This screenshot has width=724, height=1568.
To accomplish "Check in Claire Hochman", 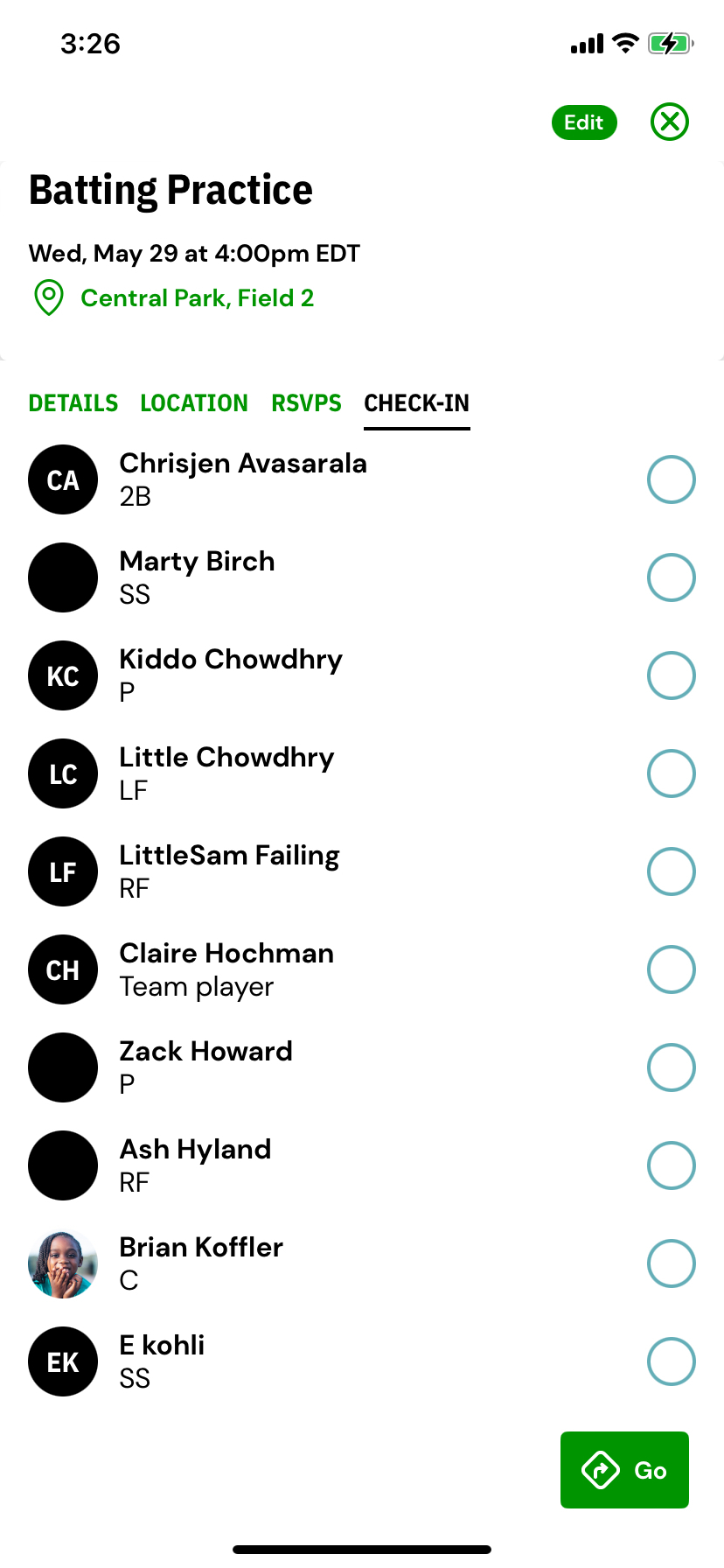I will 671,969.
